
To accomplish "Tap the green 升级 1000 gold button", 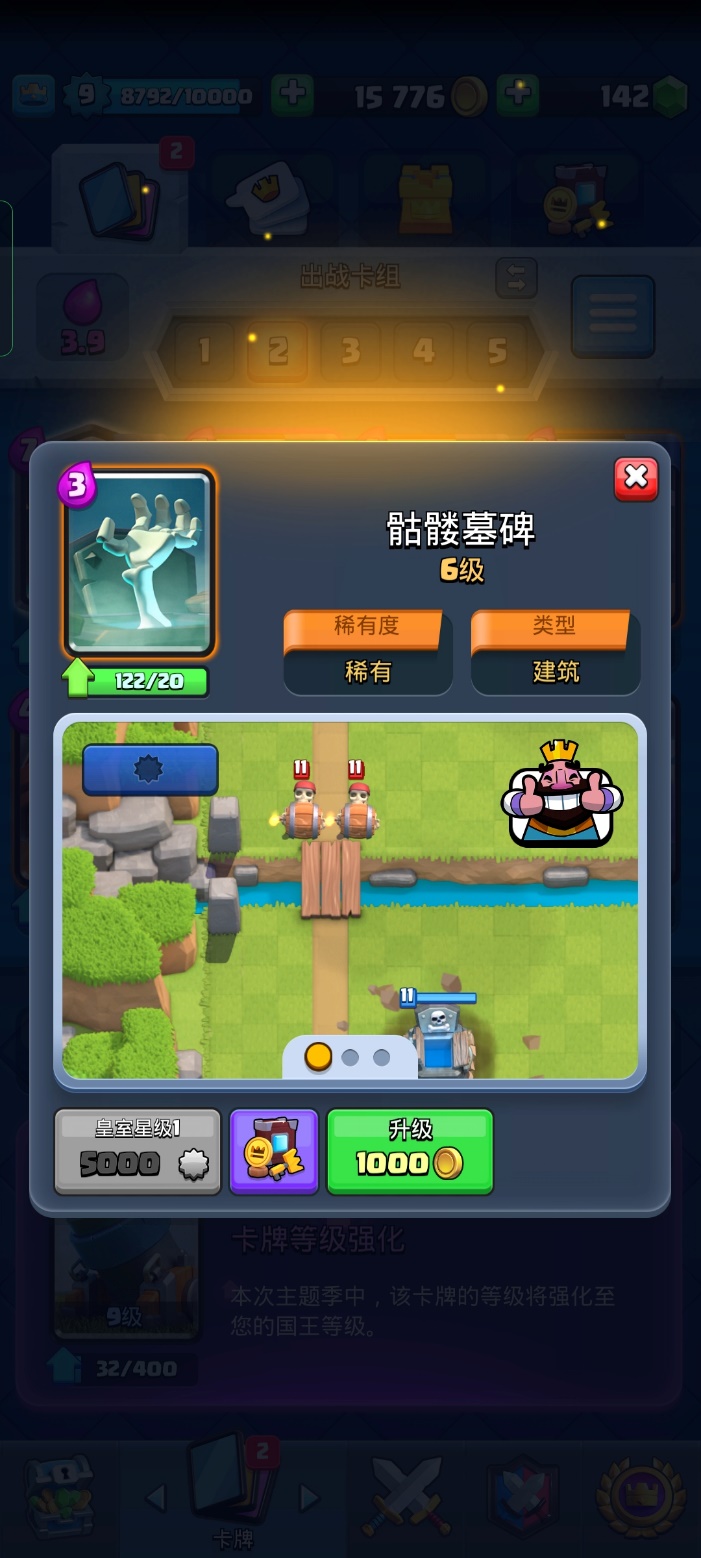I will pos(410,1150).
